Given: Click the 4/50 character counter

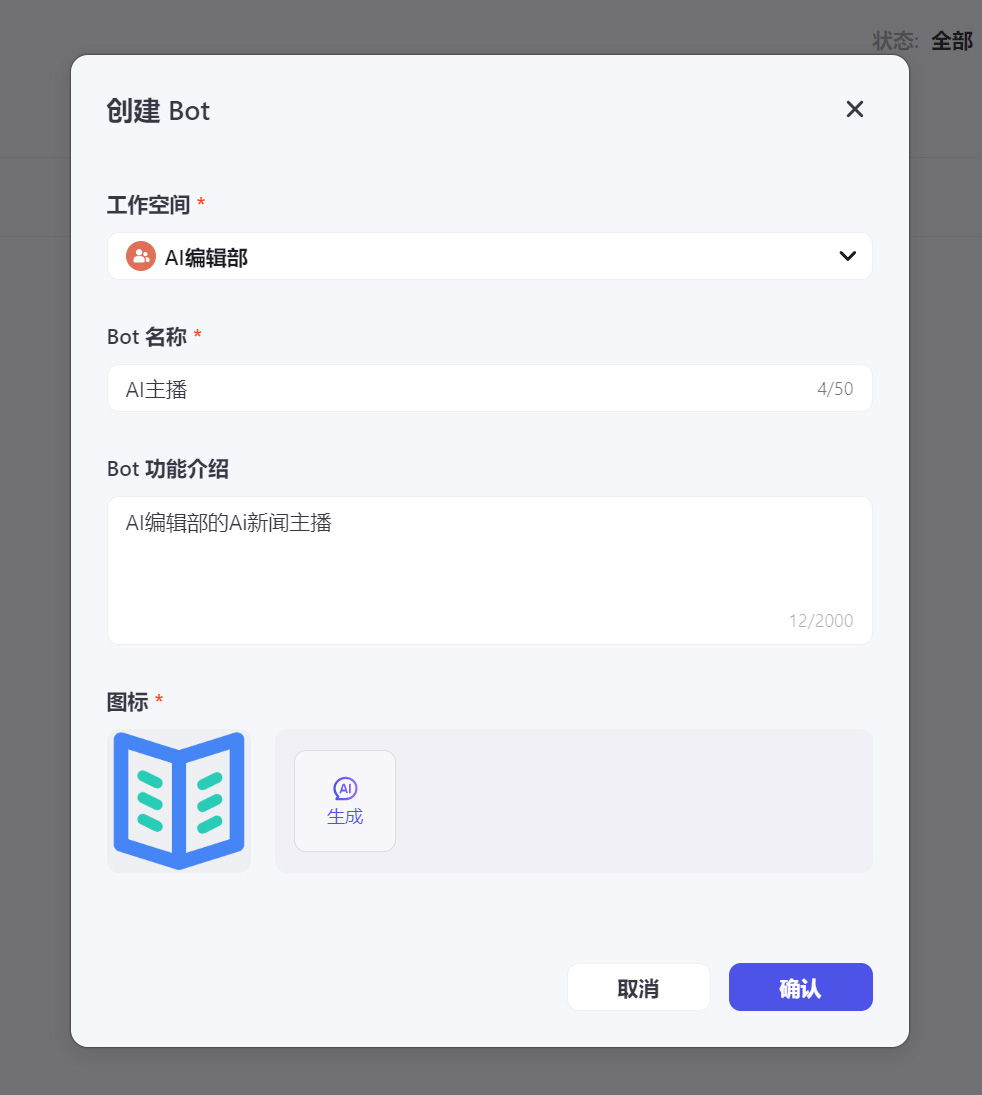Looking at the screenshot, I should (x=835, y=388).
